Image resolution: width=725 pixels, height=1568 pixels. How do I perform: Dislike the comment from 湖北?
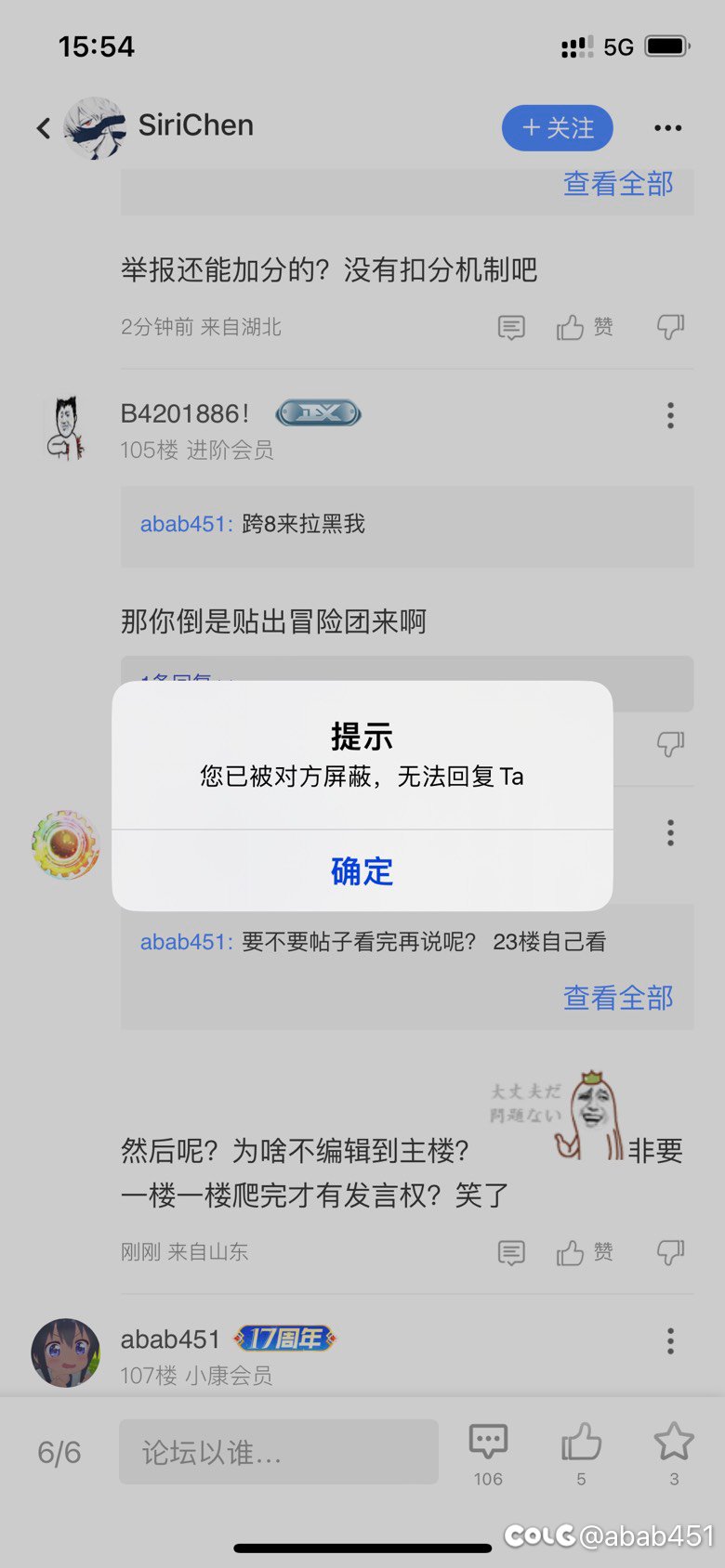[670, 327]
